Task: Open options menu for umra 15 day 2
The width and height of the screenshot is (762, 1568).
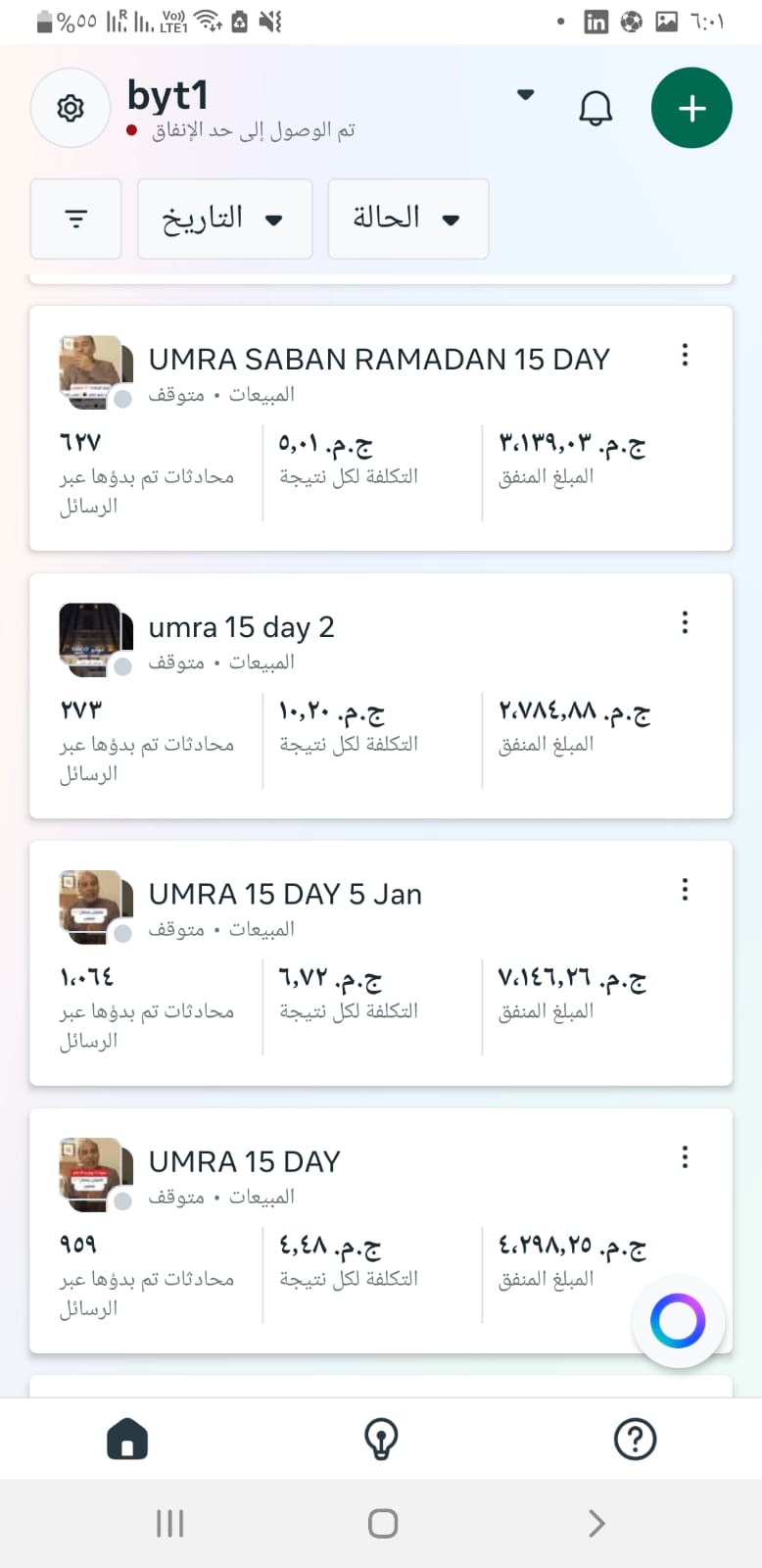Action: 685,622
